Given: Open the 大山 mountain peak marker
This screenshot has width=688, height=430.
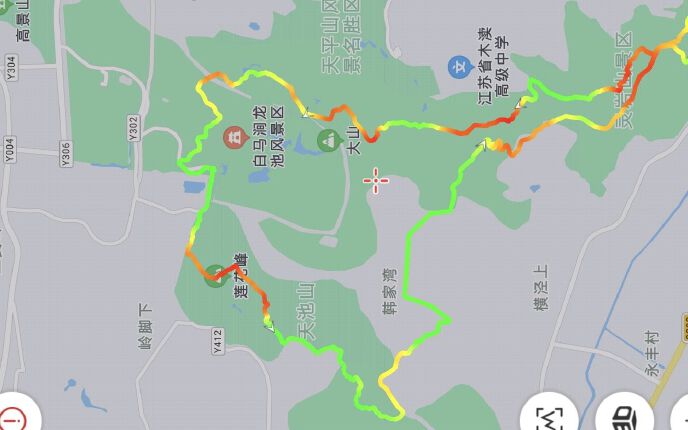Looking at the screenshot, I should [x=327, y=141].
